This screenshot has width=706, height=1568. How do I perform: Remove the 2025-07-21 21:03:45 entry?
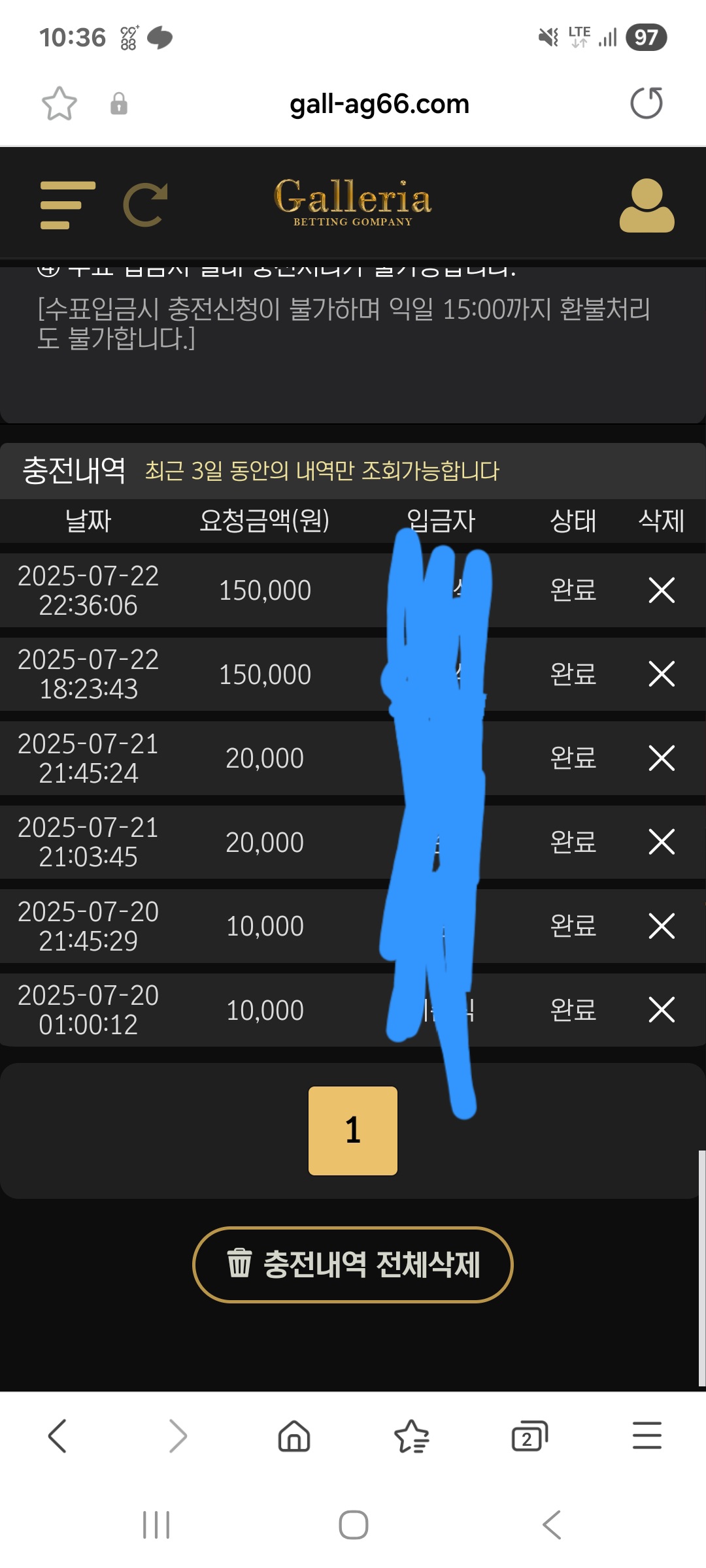[x=662, y=841]
